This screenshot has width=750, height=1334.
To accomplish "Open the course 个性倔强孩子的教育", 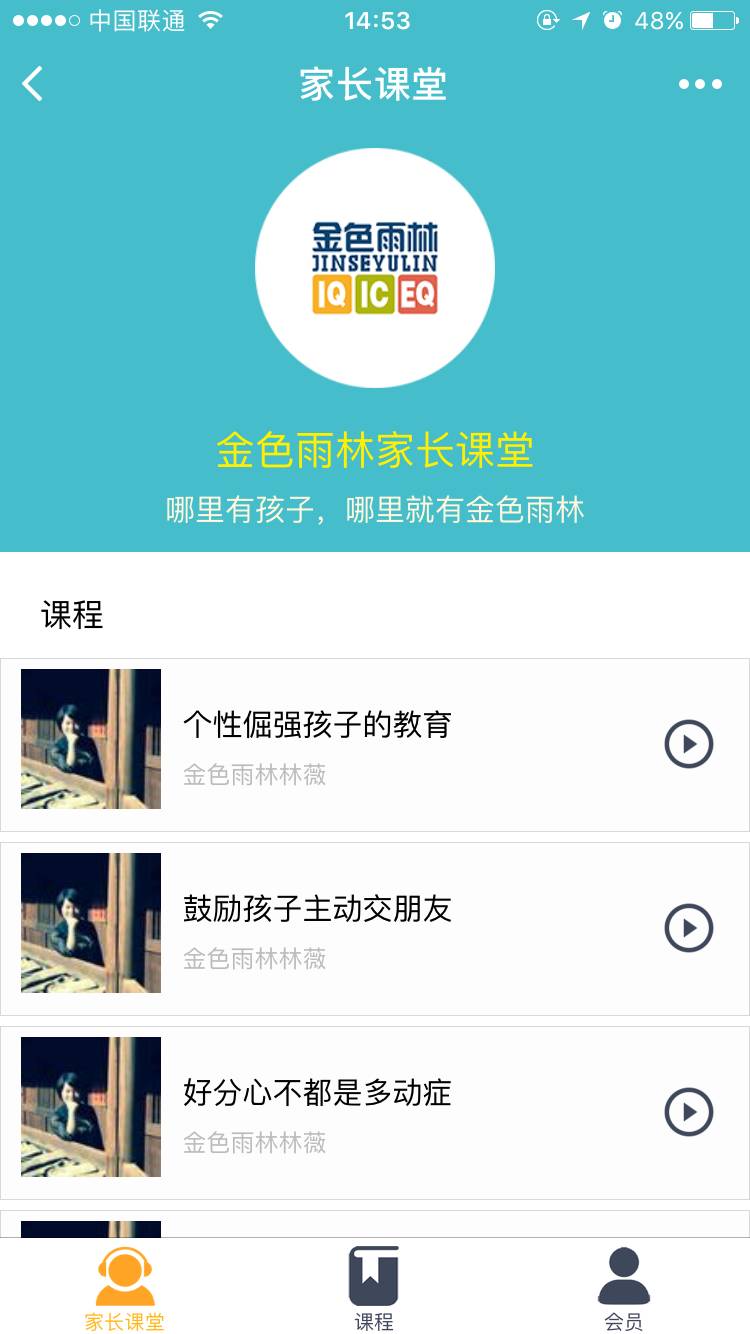I will pyautogui.click(x=317, y=725).
